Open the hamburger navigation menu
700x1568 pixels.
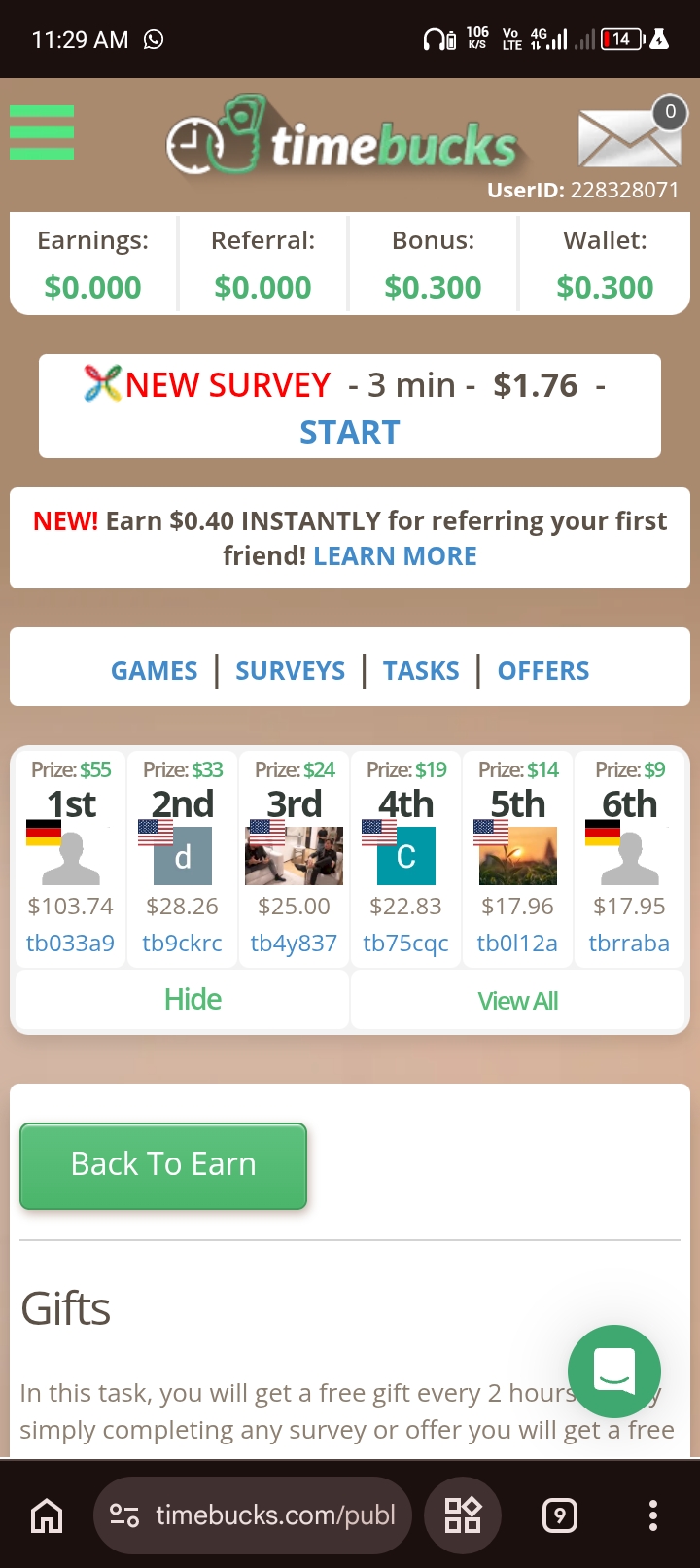coord(42,132)
